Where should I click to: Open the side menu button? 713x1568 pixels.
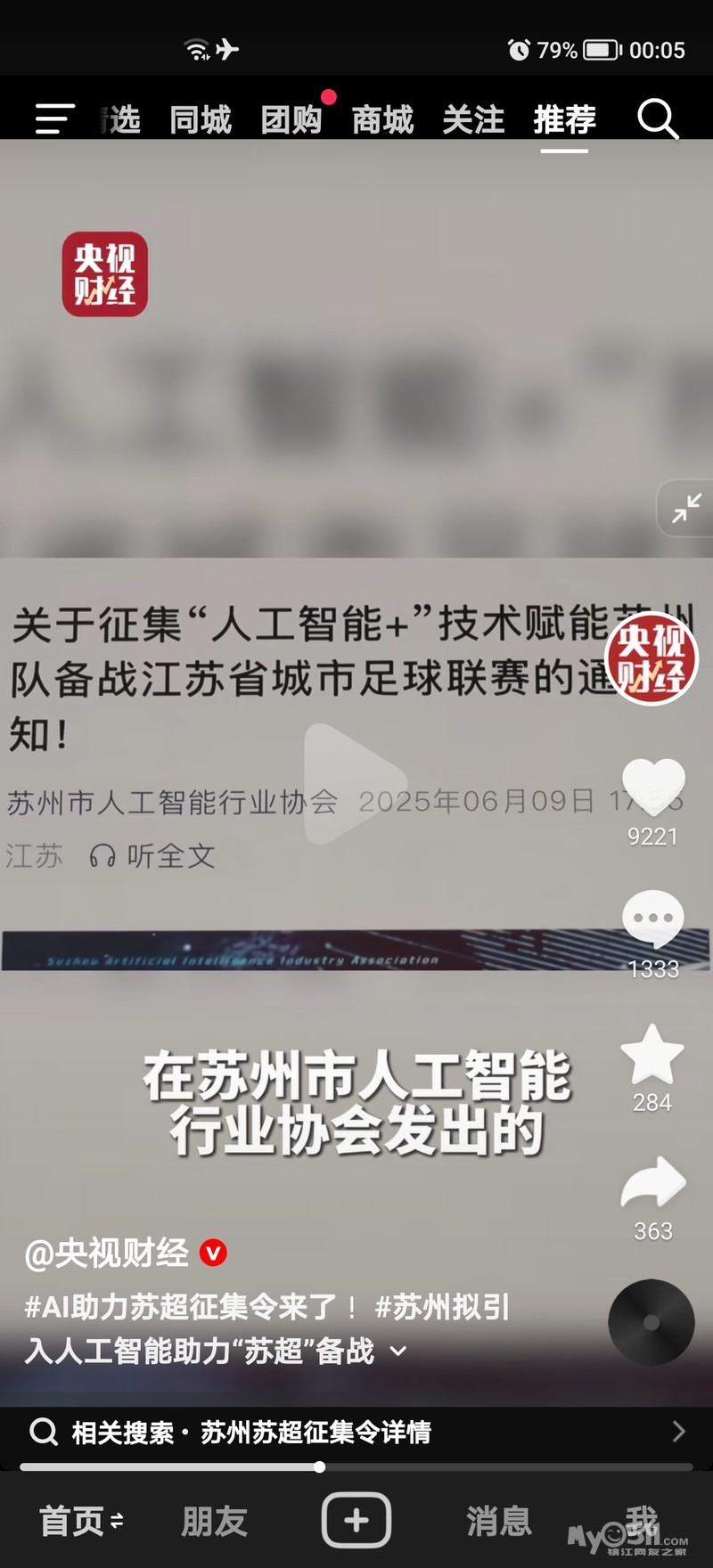click(54, 118)
